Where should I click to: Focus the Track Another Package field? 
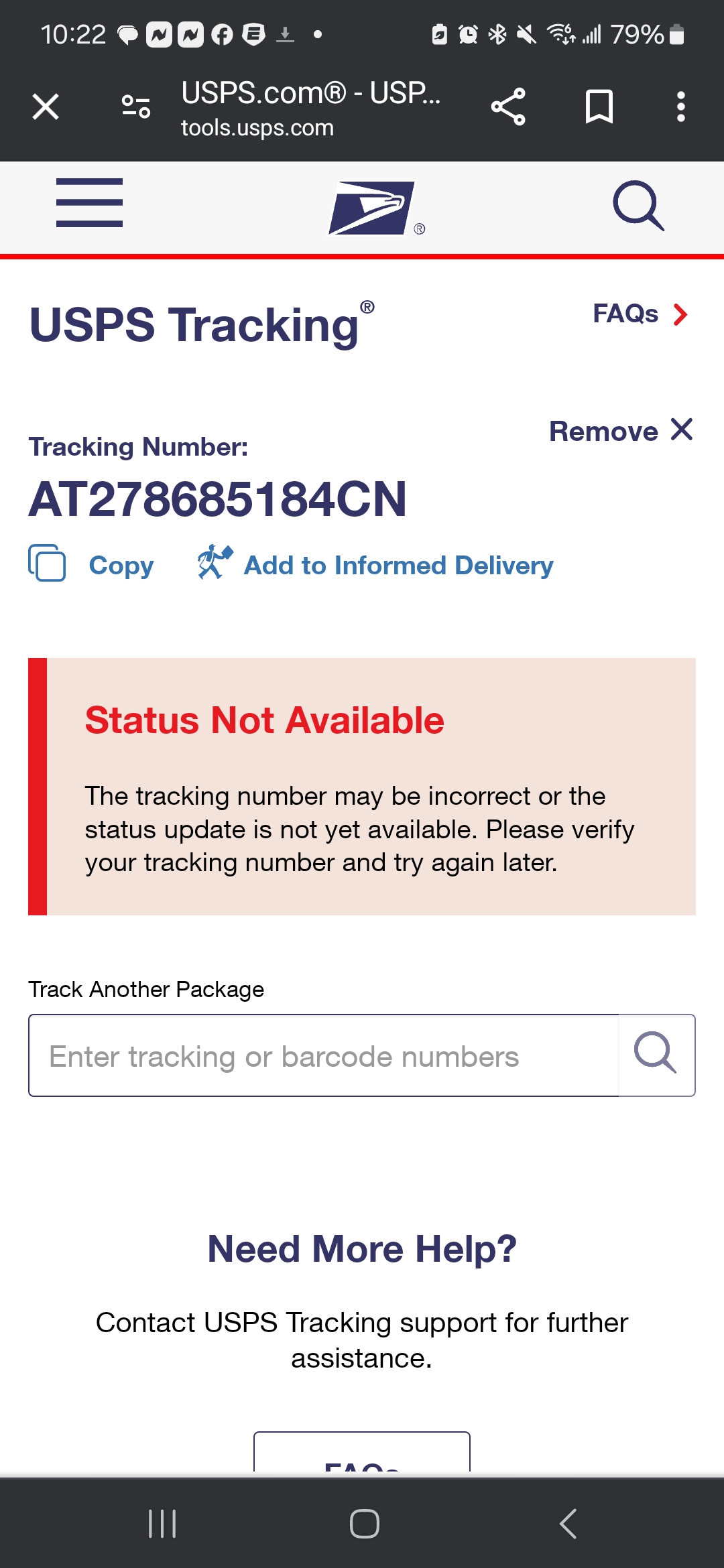323,1056
